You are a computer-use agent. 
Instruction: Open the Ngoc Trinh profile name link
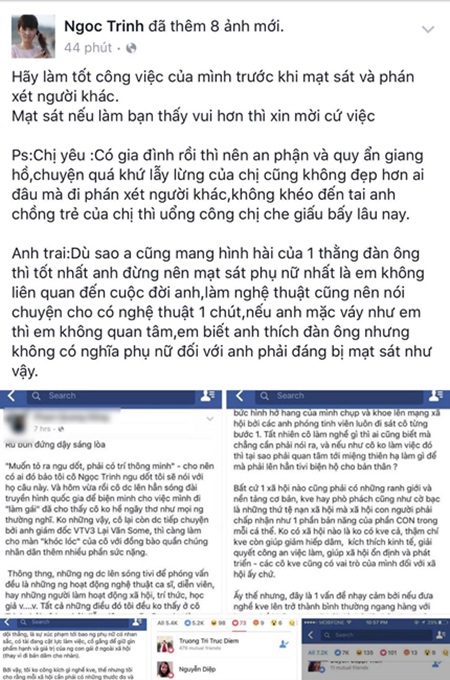[104, 26]
